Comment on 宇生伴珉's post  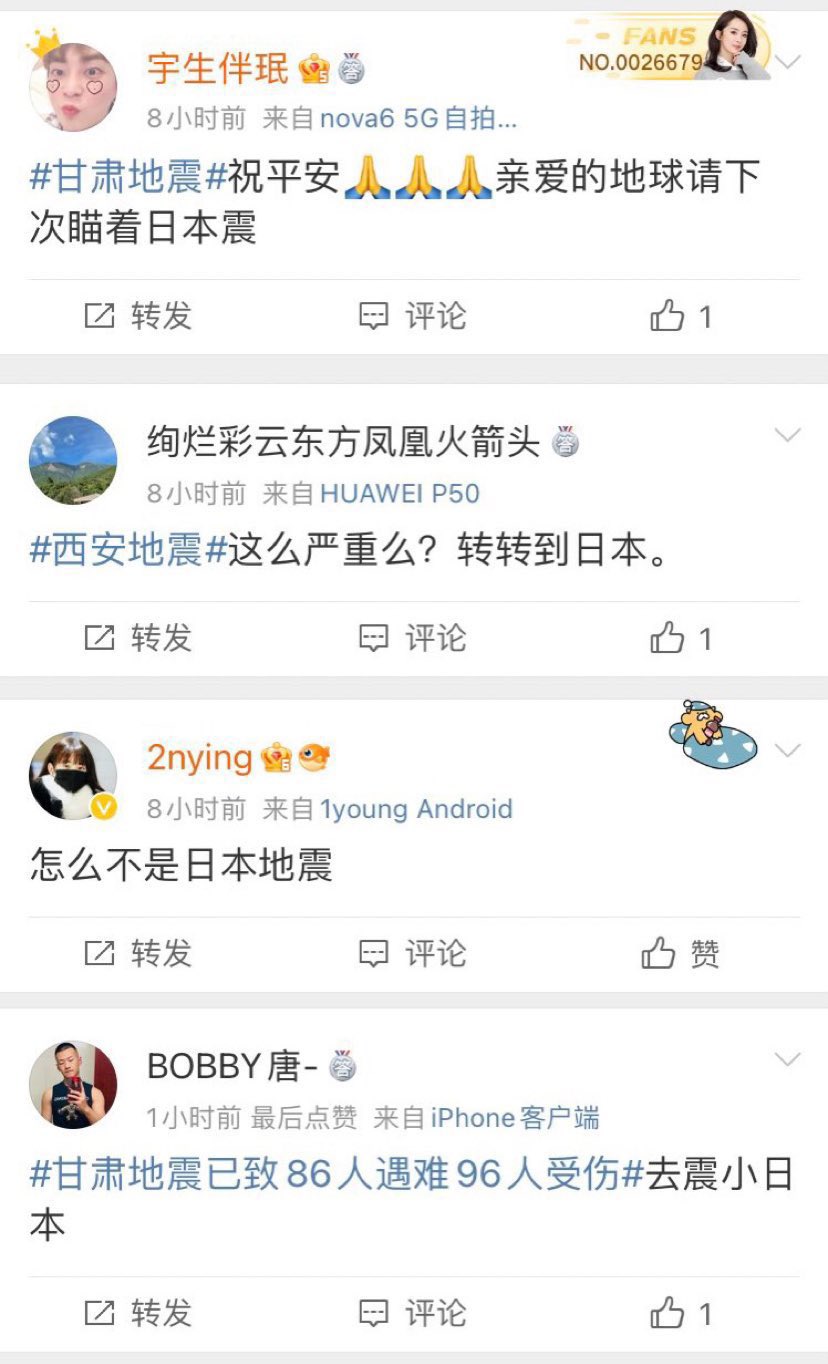[413, 317]
